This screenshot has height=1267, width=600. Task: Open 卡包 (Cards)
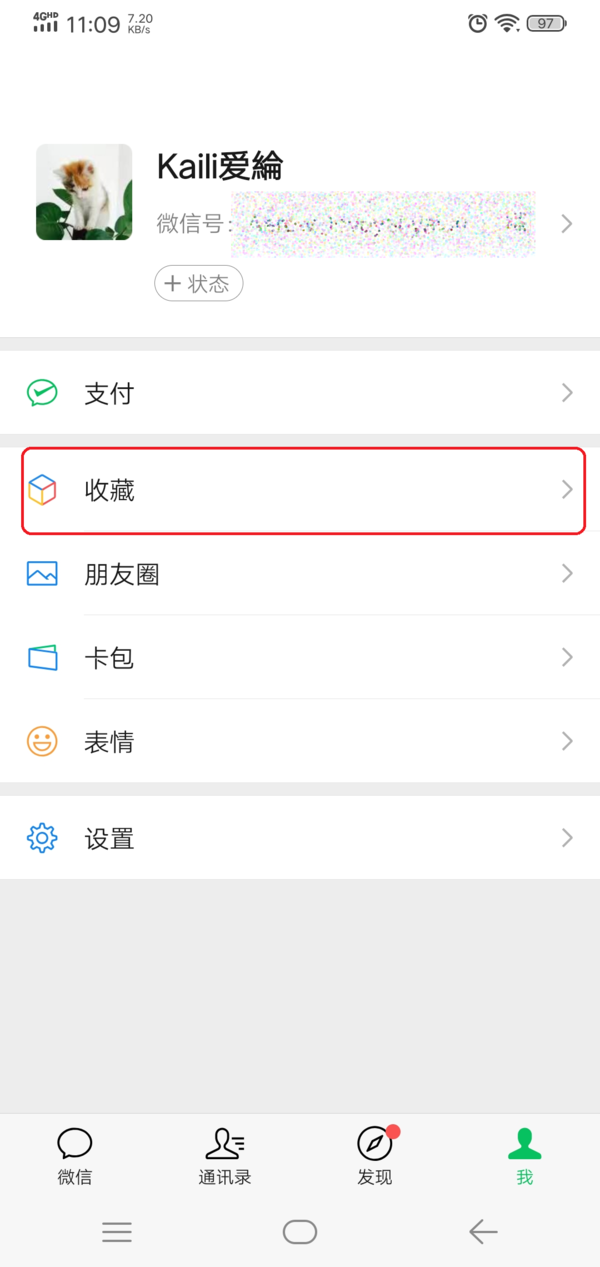(300, 658)
